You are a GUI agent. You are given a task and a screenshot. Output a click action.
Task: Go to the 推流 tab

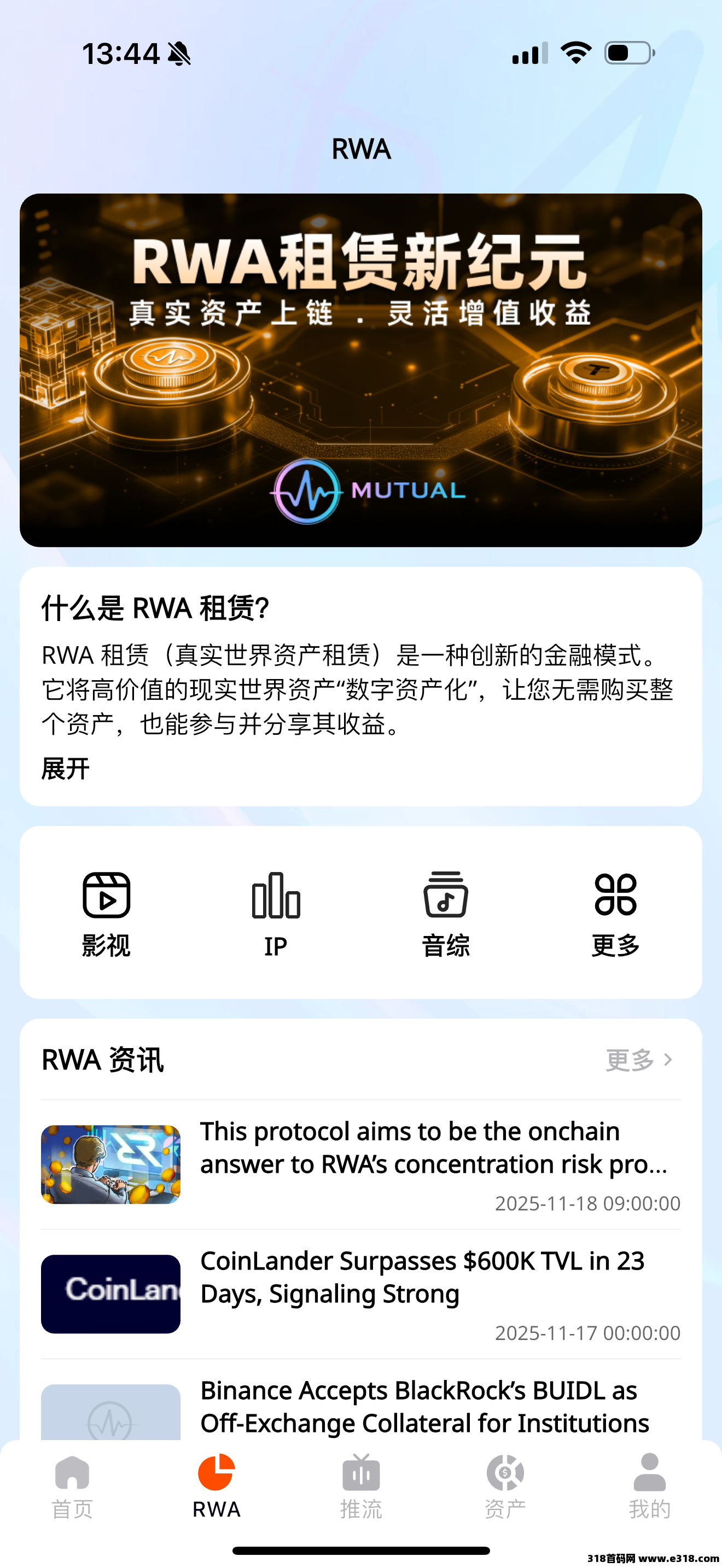(361, 1485)
